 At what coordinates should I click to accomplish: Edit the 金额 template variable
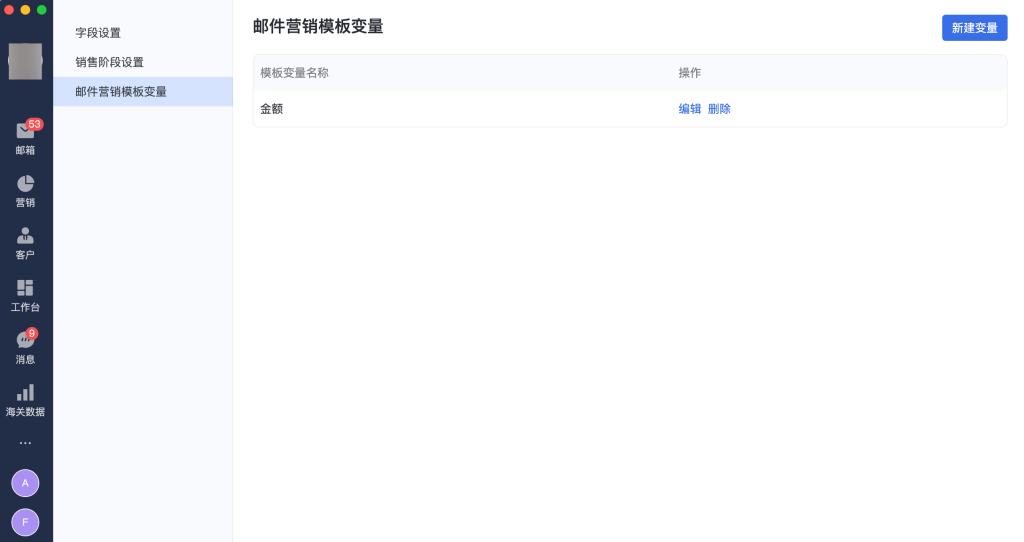point(689,109)
